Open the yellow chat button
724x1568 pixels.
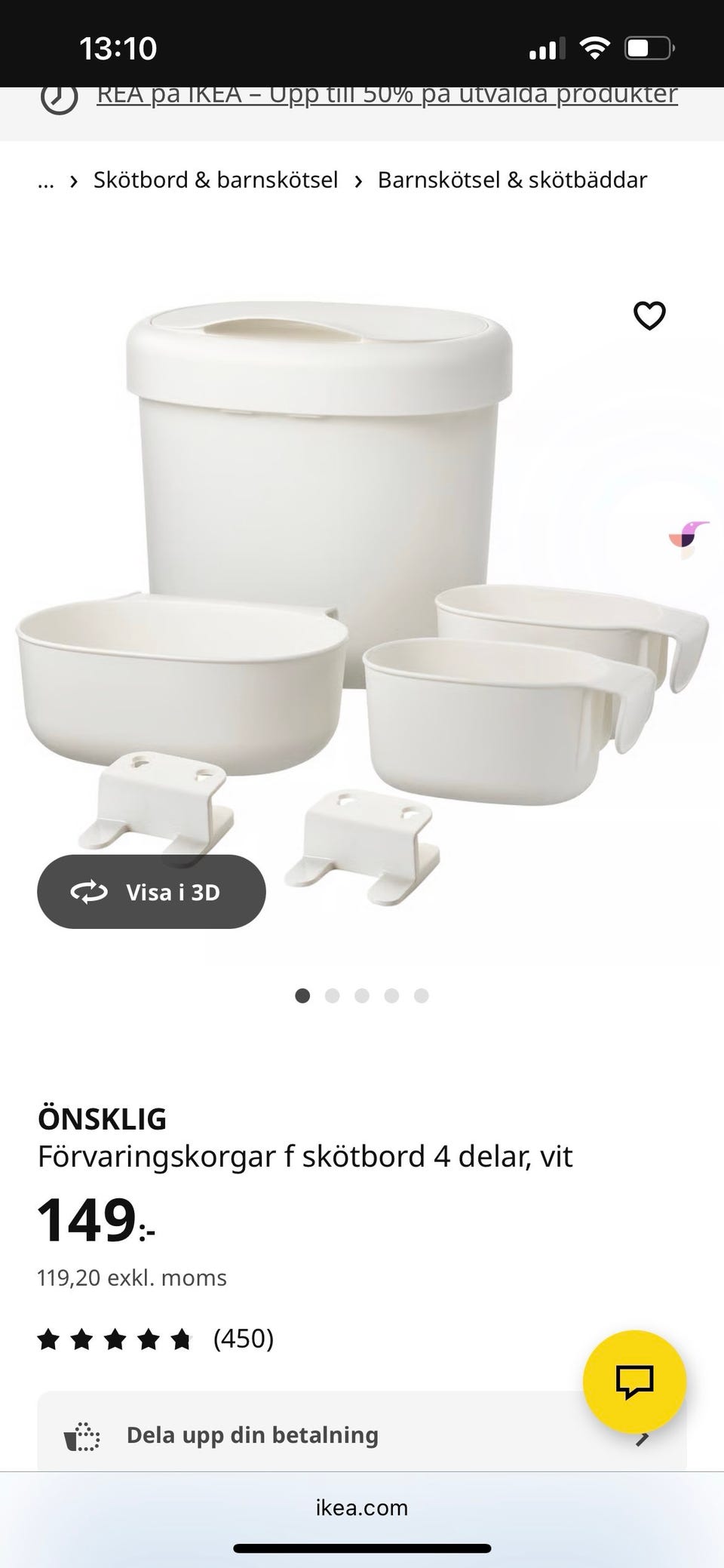click(x=634, y=1382)
